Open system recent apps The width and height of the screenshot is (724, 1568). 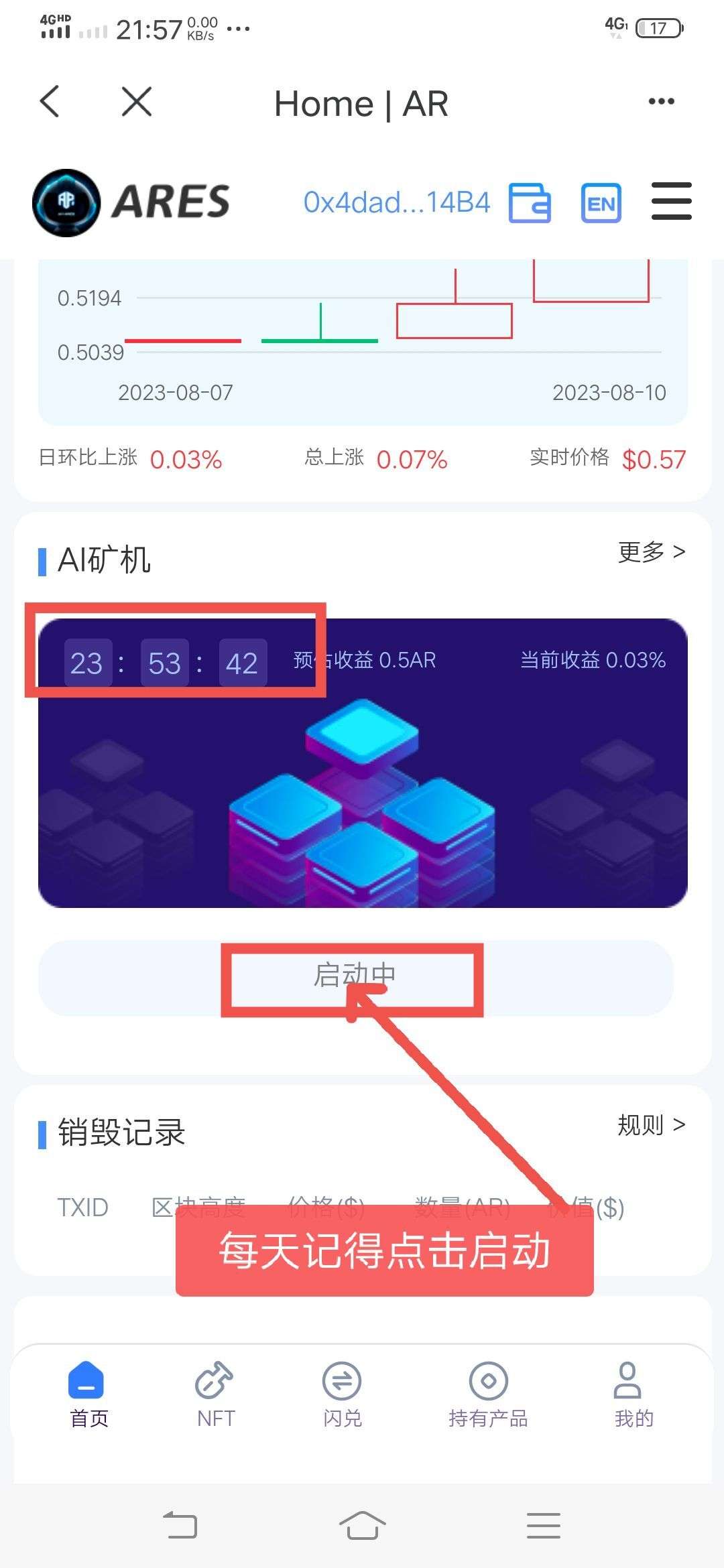pos(543,1526)
